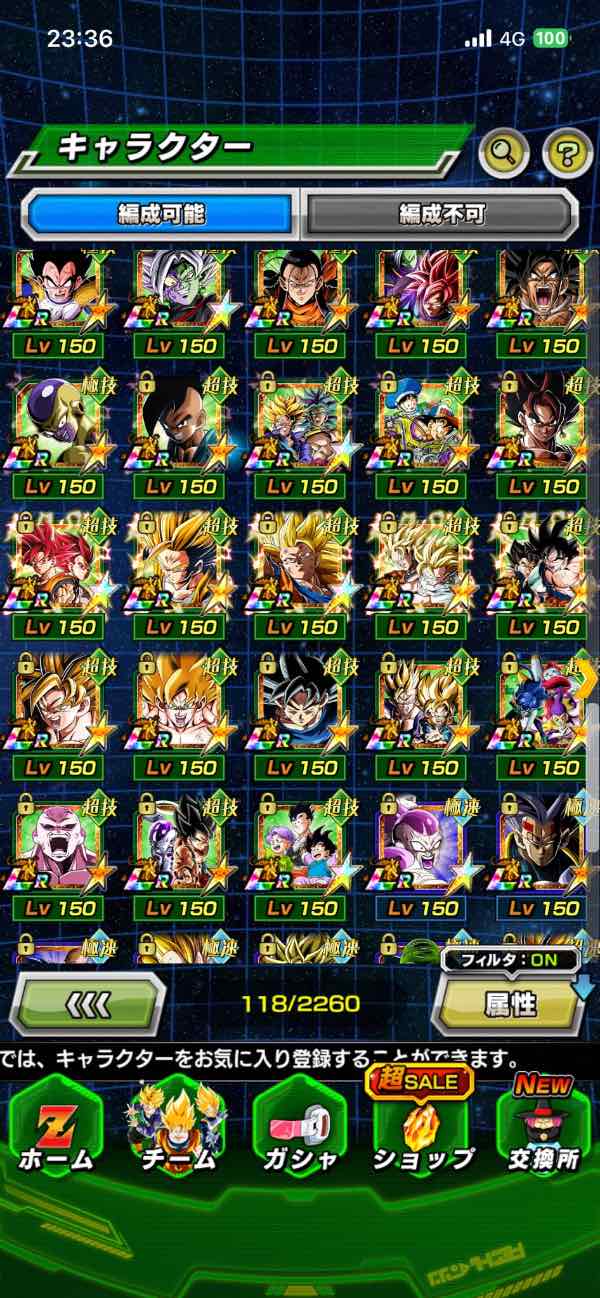Open the 交換所 exchange menu
600x1298 pixels.
coord(544,1127)
